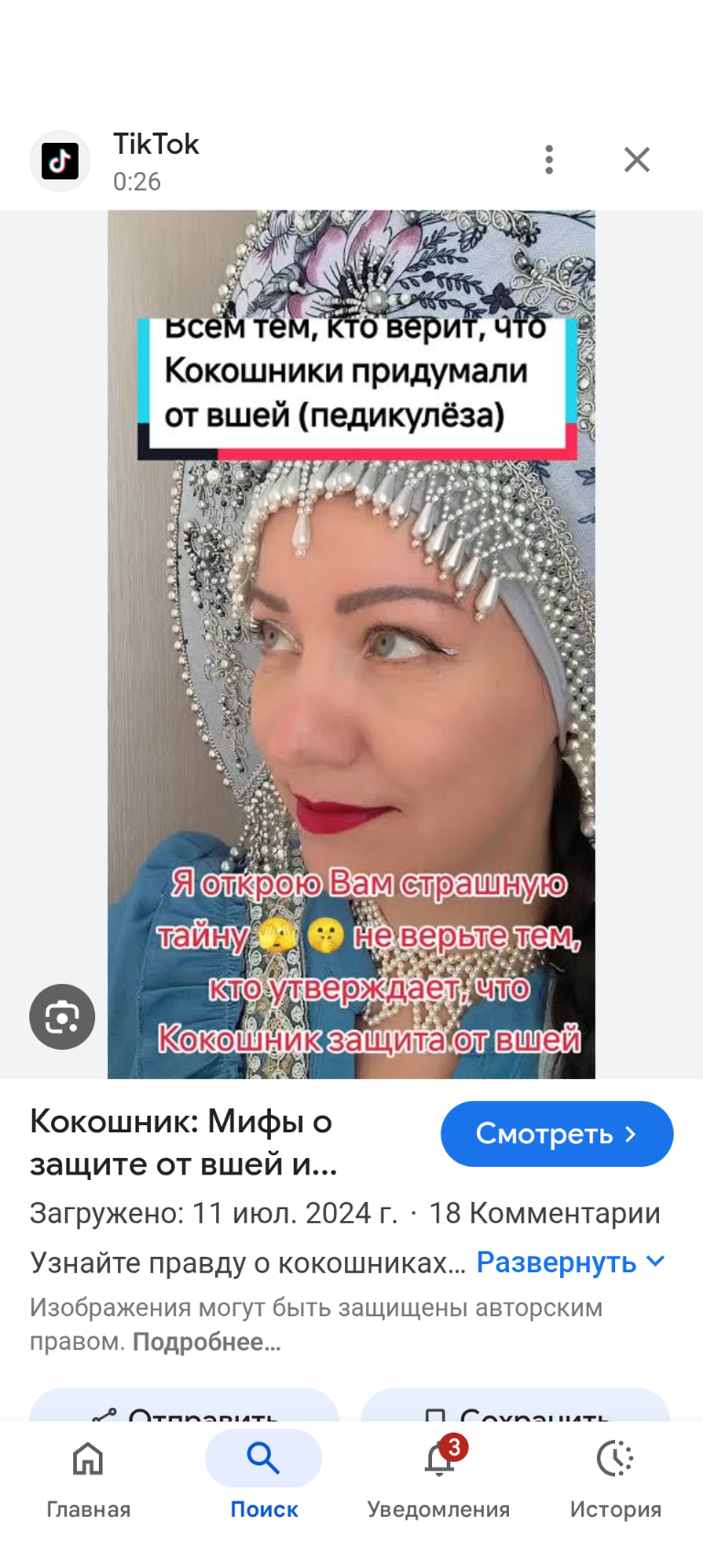Search this image with the Lens icon
703x1568 pixels.
tap(62, 1016)
